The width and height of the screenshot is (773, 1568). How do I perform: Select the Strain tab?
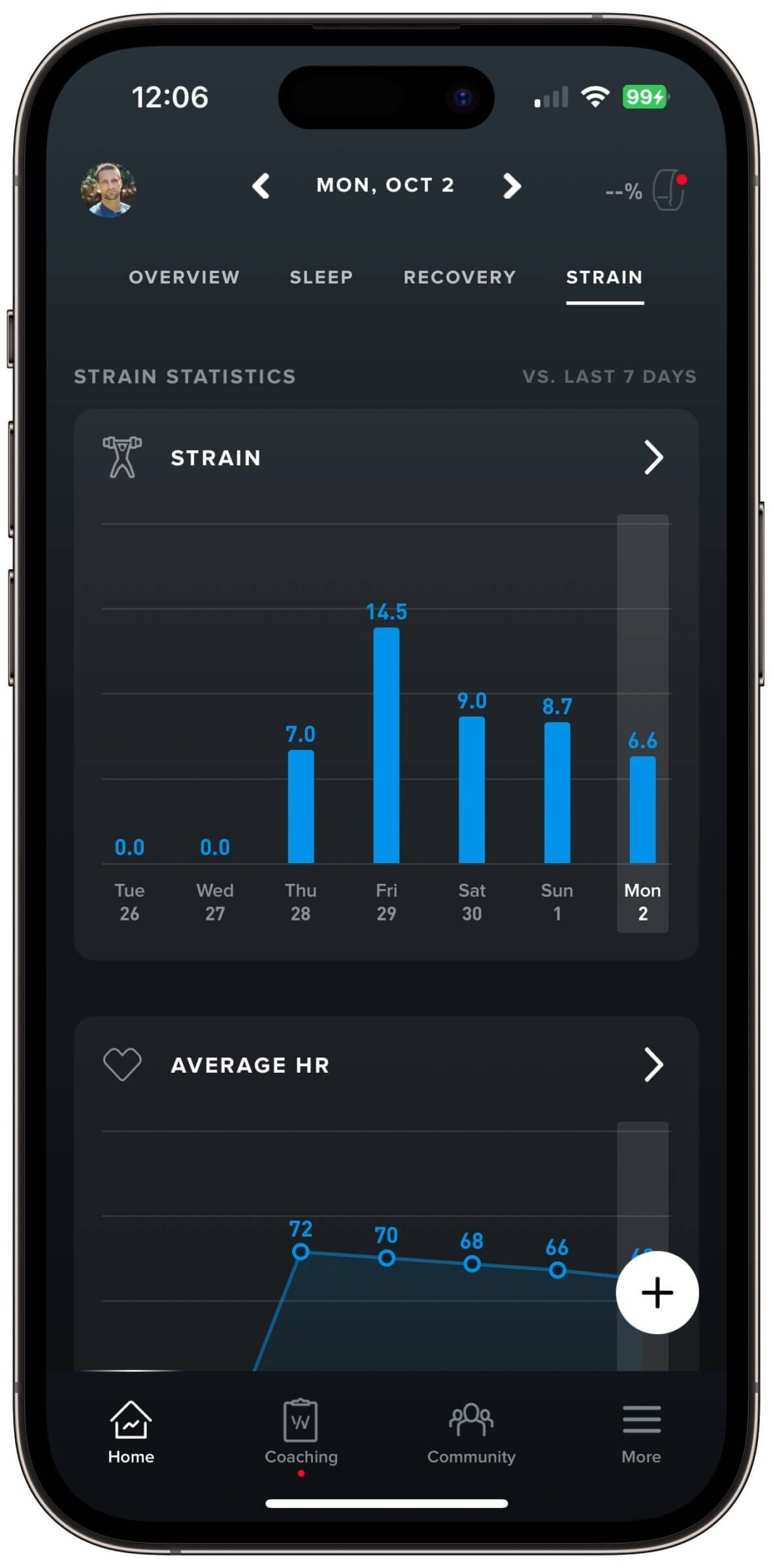point(604,277)
